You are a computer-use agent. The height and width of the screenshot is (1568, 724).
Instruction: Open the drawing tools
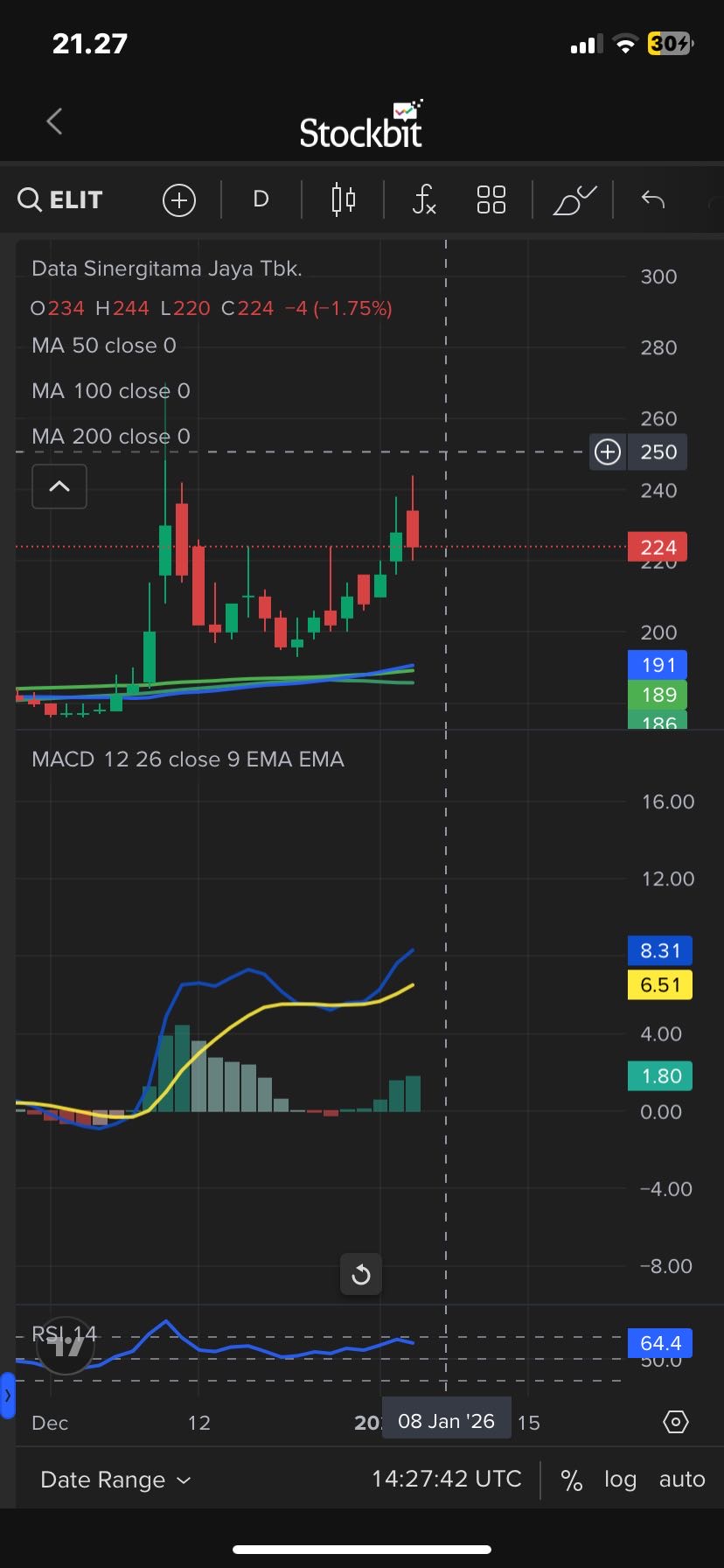pyautogui.click(x=574, y=200)
